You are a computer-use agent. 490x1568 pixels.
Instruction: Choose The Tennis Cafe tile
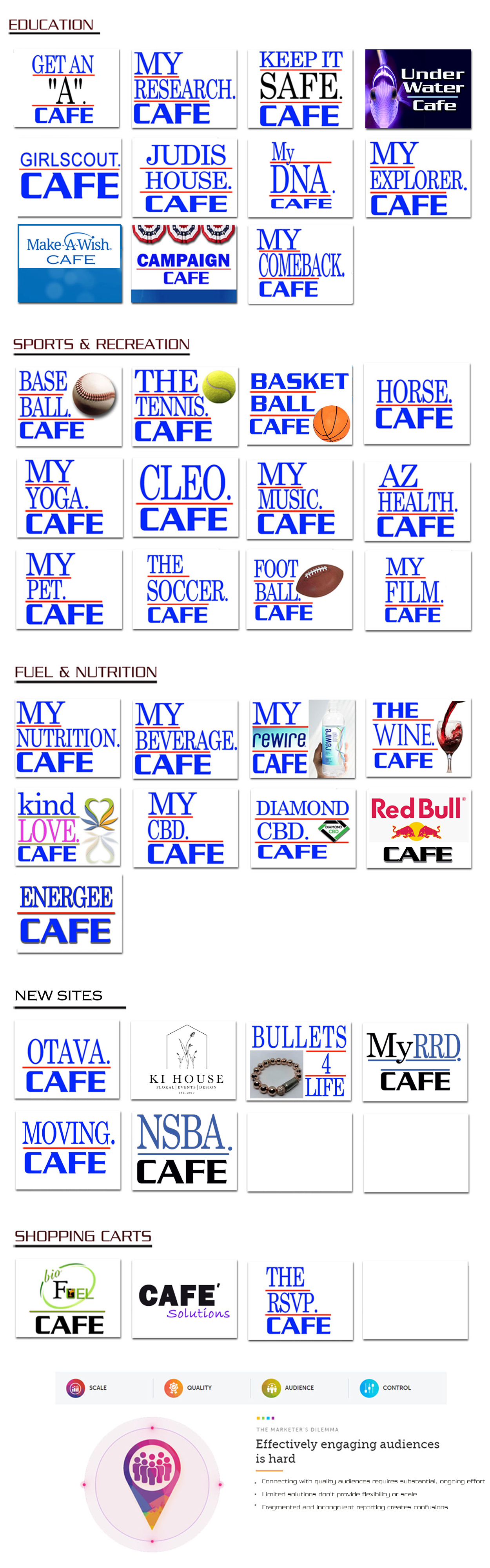pyautogui.click(x=185, y=405)
